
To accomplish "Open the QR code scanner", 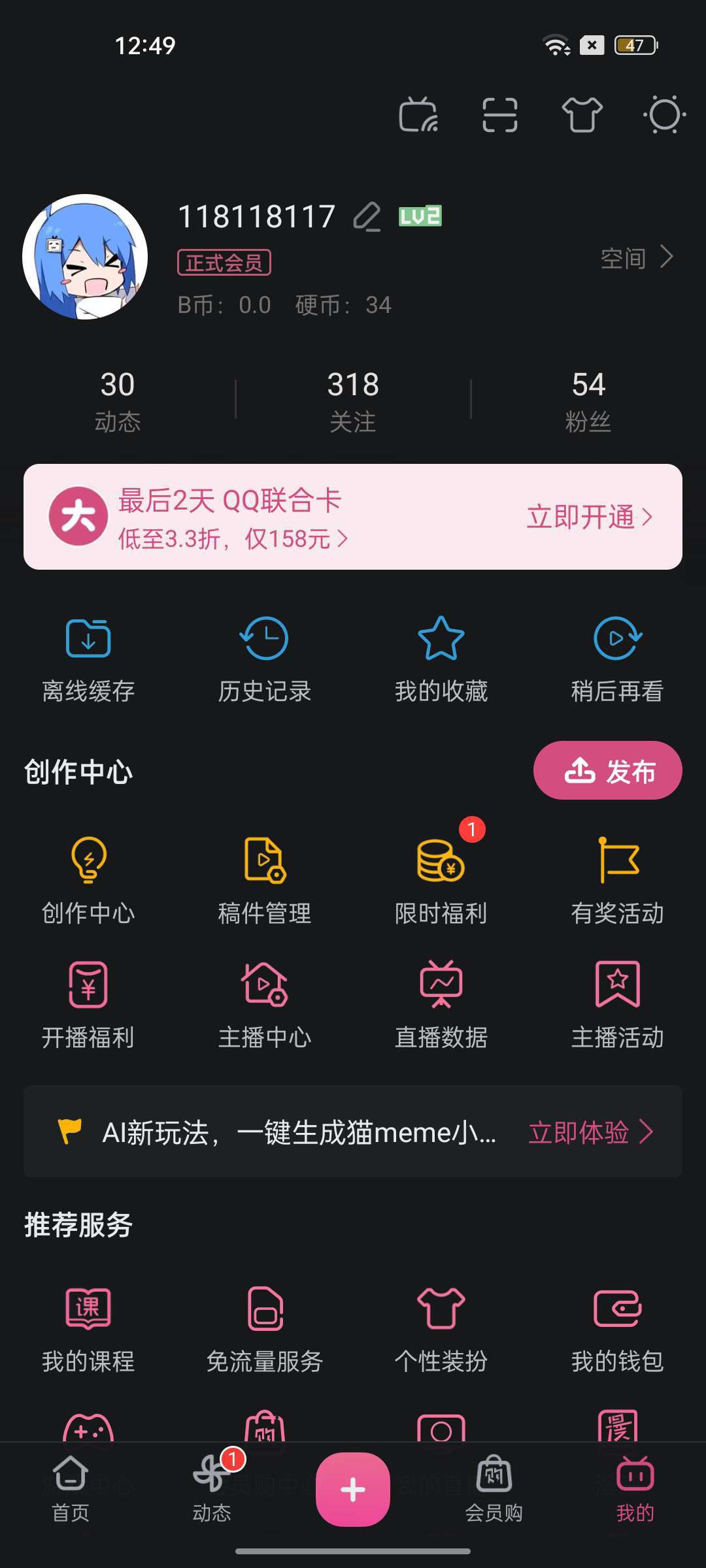I will 500,115.
